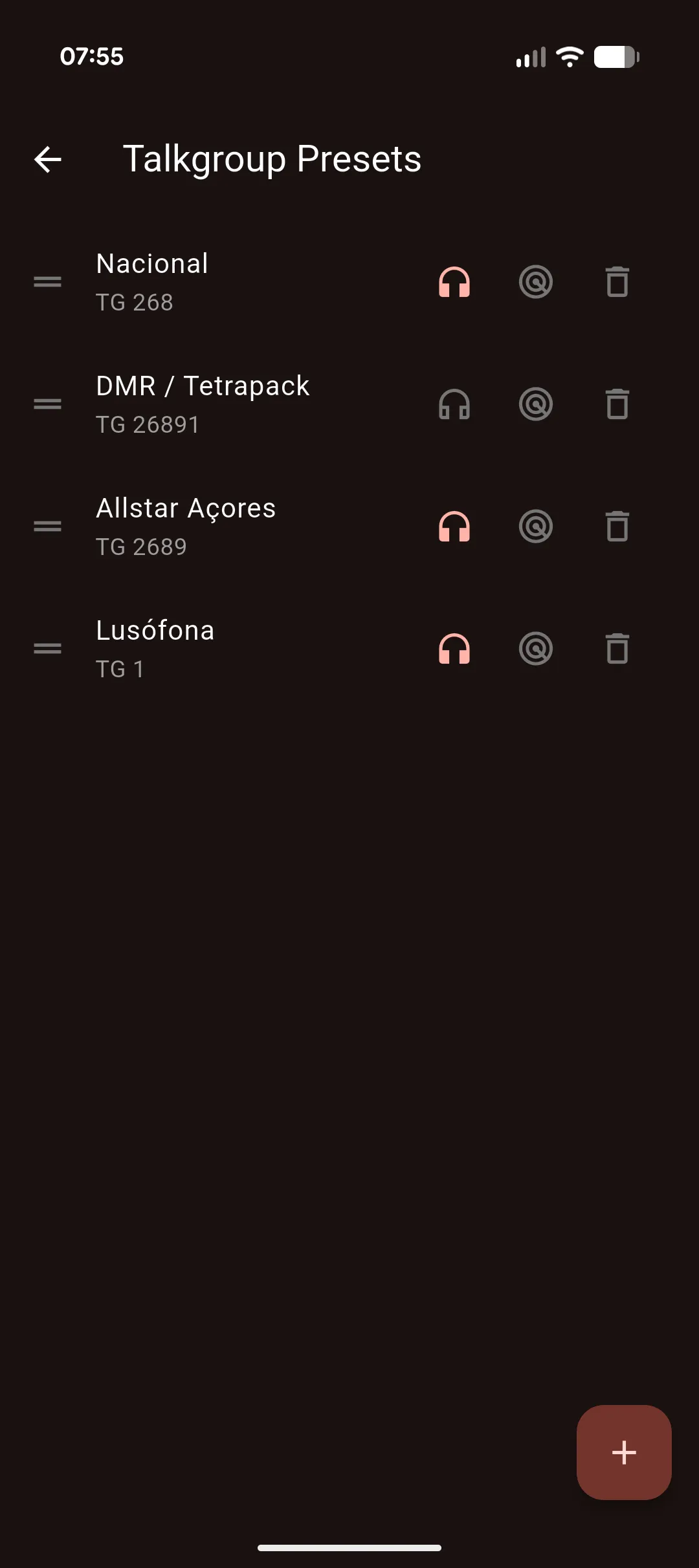
Task: Grab the drag handle next to Nacional
Action: pos(47,282)
